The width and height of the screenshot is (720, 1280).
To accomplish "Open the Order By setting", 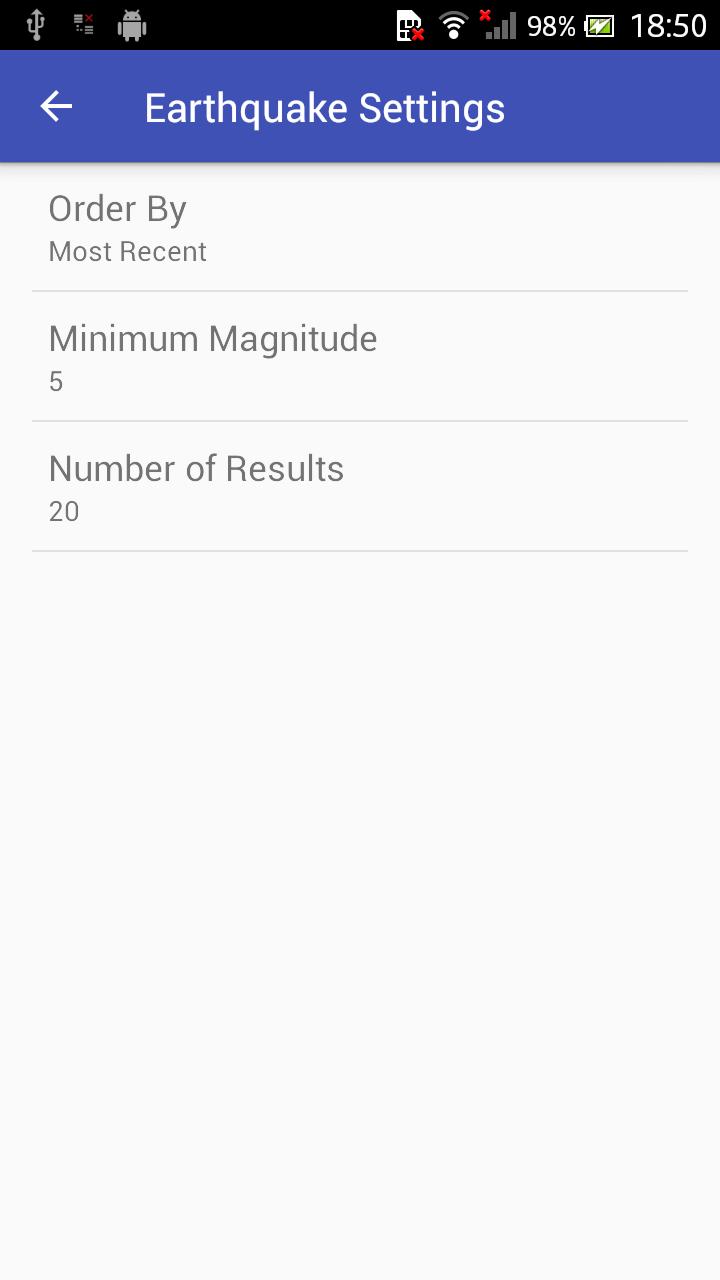I will 360,228.
